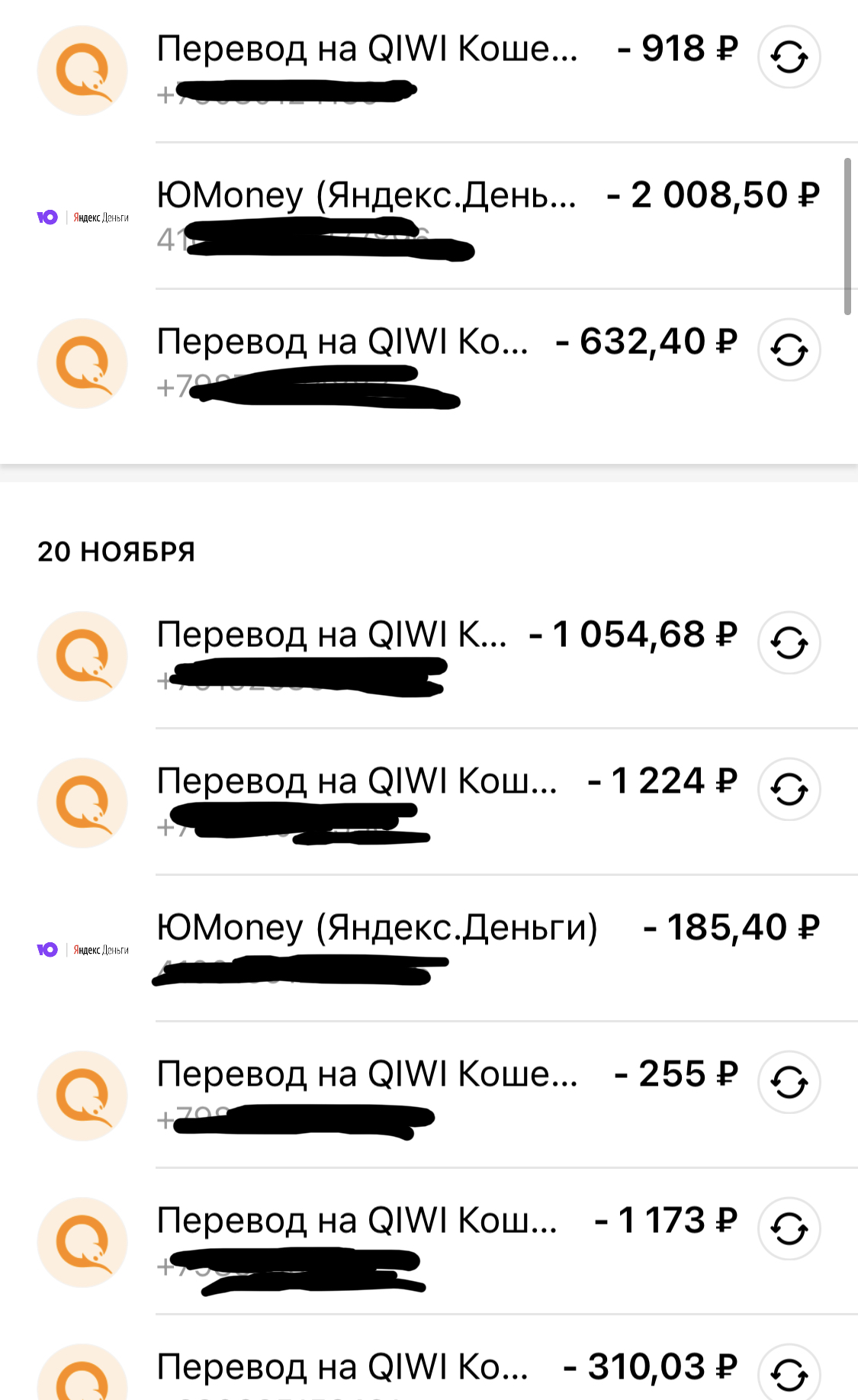View the 255 ₽ QIWI transfer
Viewport: 858px width, 1400px height.
point(366,1074)
